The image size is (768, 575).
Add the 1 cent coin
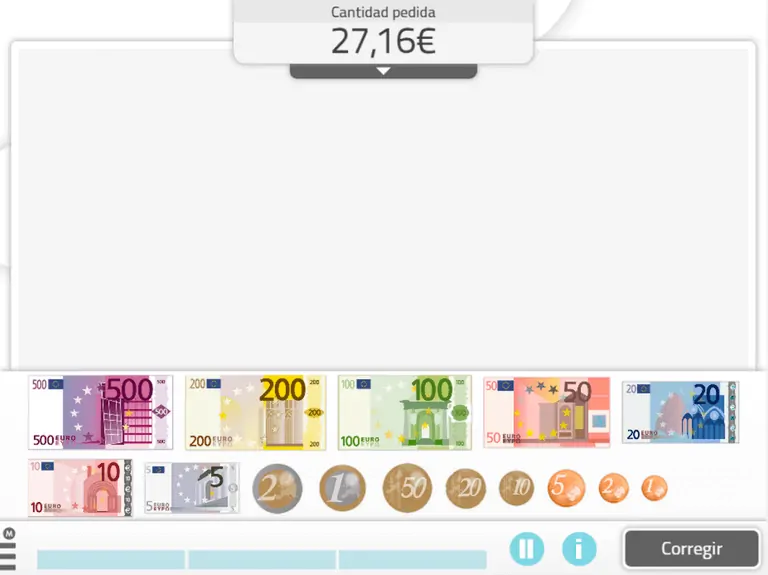[x=653, y=488]
